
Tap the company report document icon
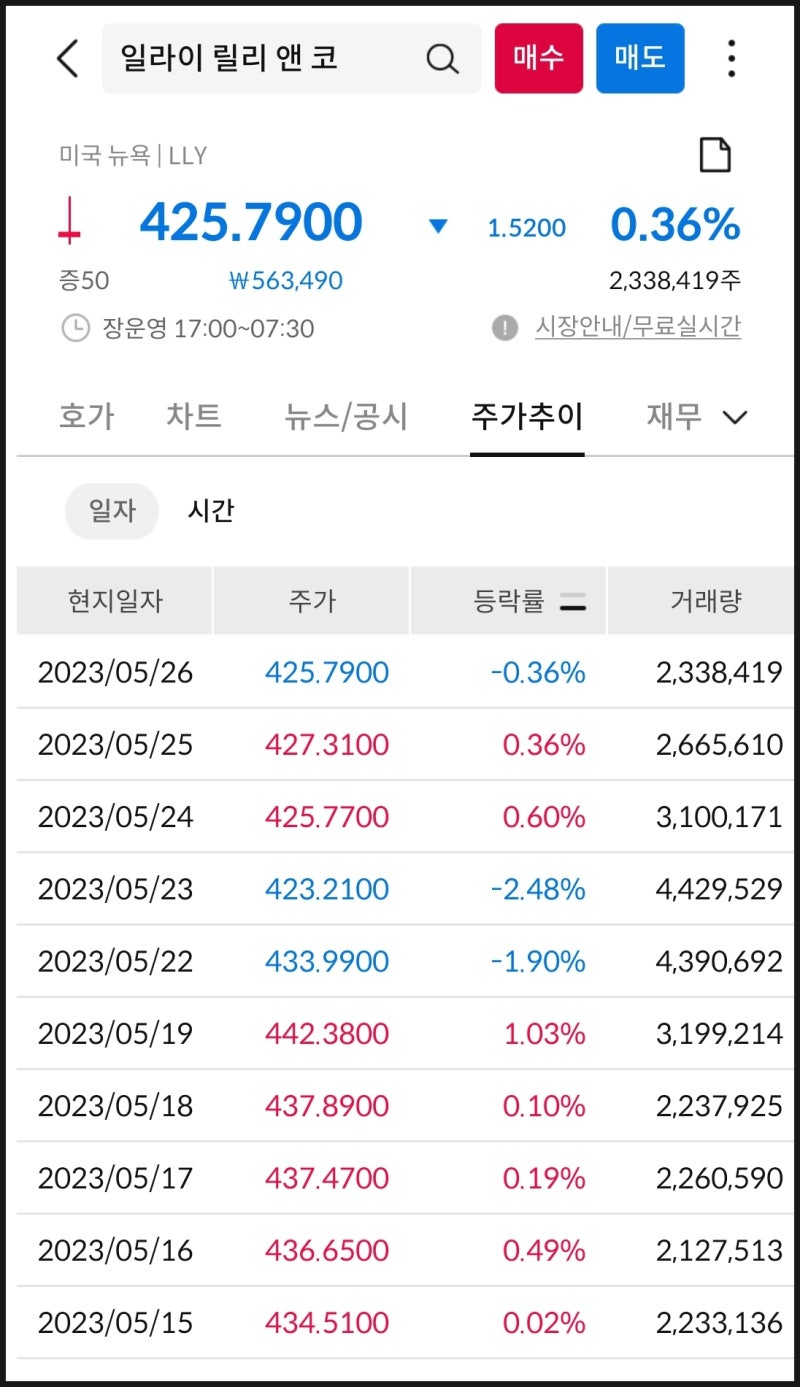tap(715, 156)
